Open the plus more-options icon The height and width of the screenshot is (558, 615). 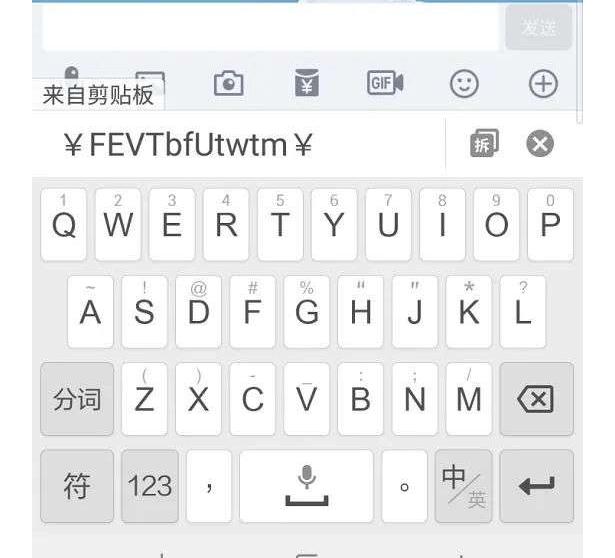coord(543,84)
